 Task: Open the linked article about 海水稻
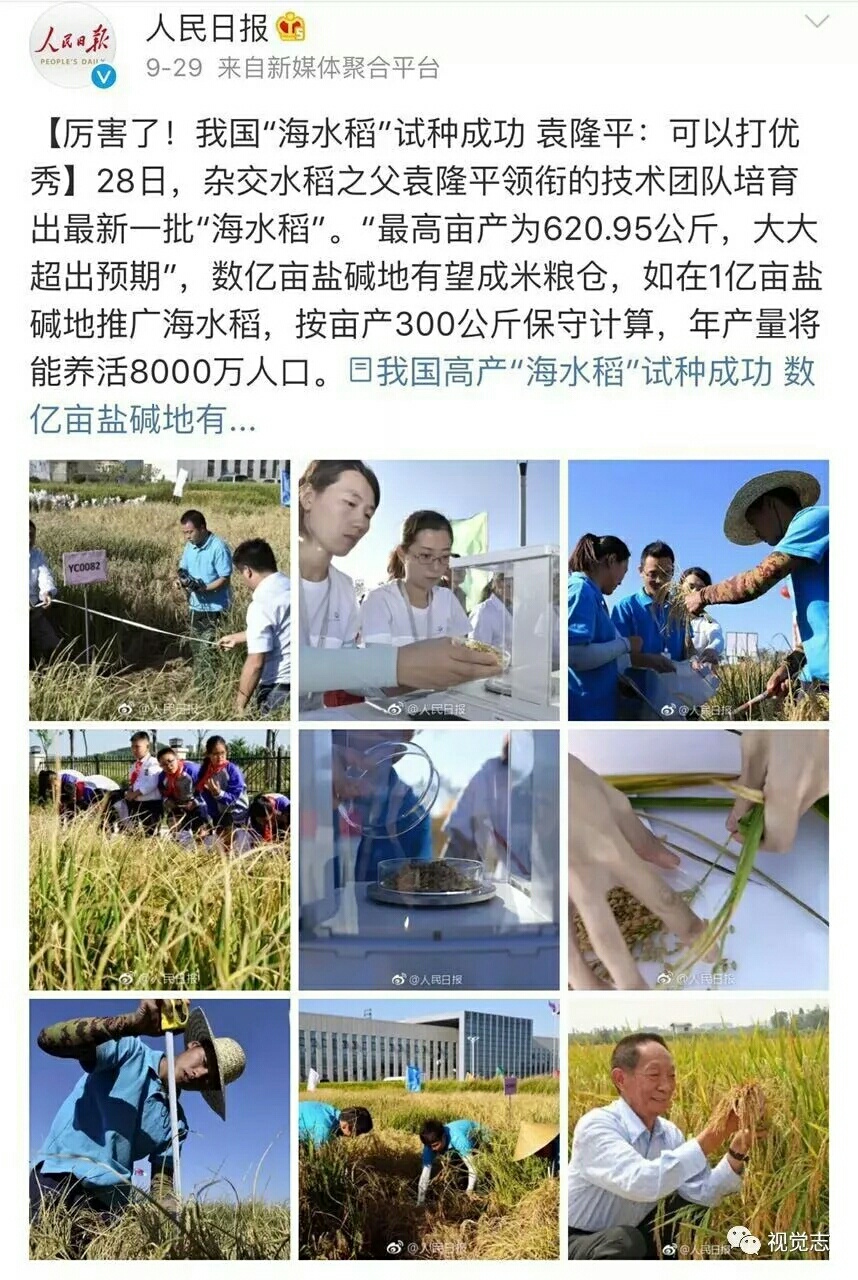pyautogui.click(x=580, y=373)
